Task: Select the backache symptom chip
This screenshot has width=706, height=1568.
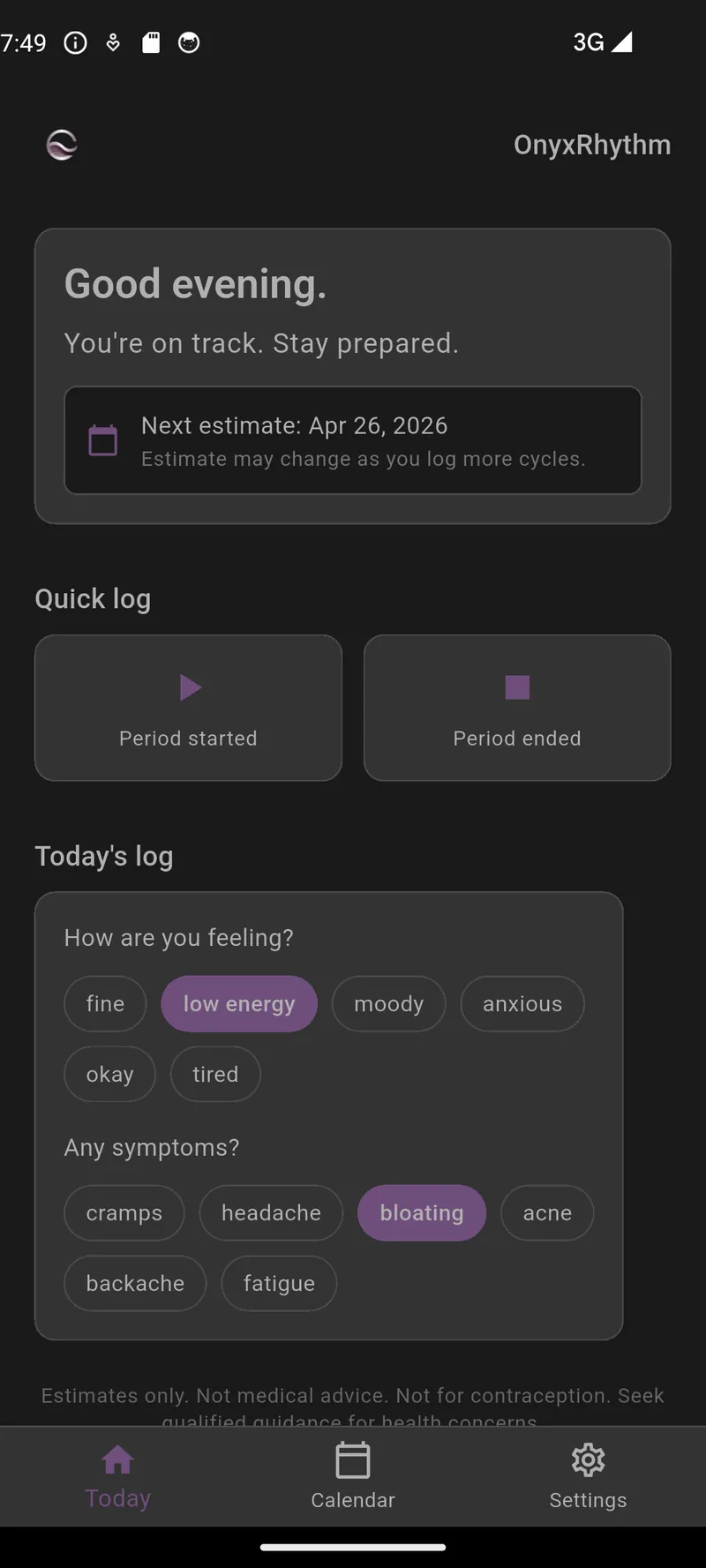Action: (x=135, y=1283)
